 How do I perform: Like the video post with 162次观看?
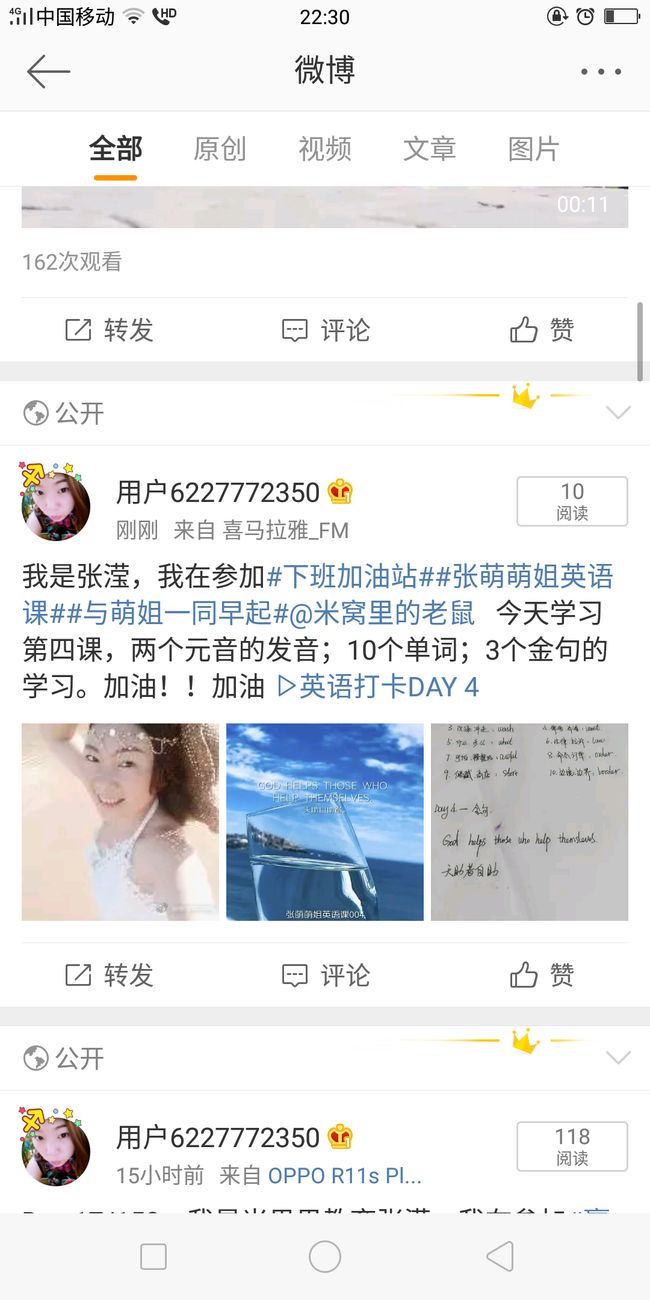click(x=542, y=330)
